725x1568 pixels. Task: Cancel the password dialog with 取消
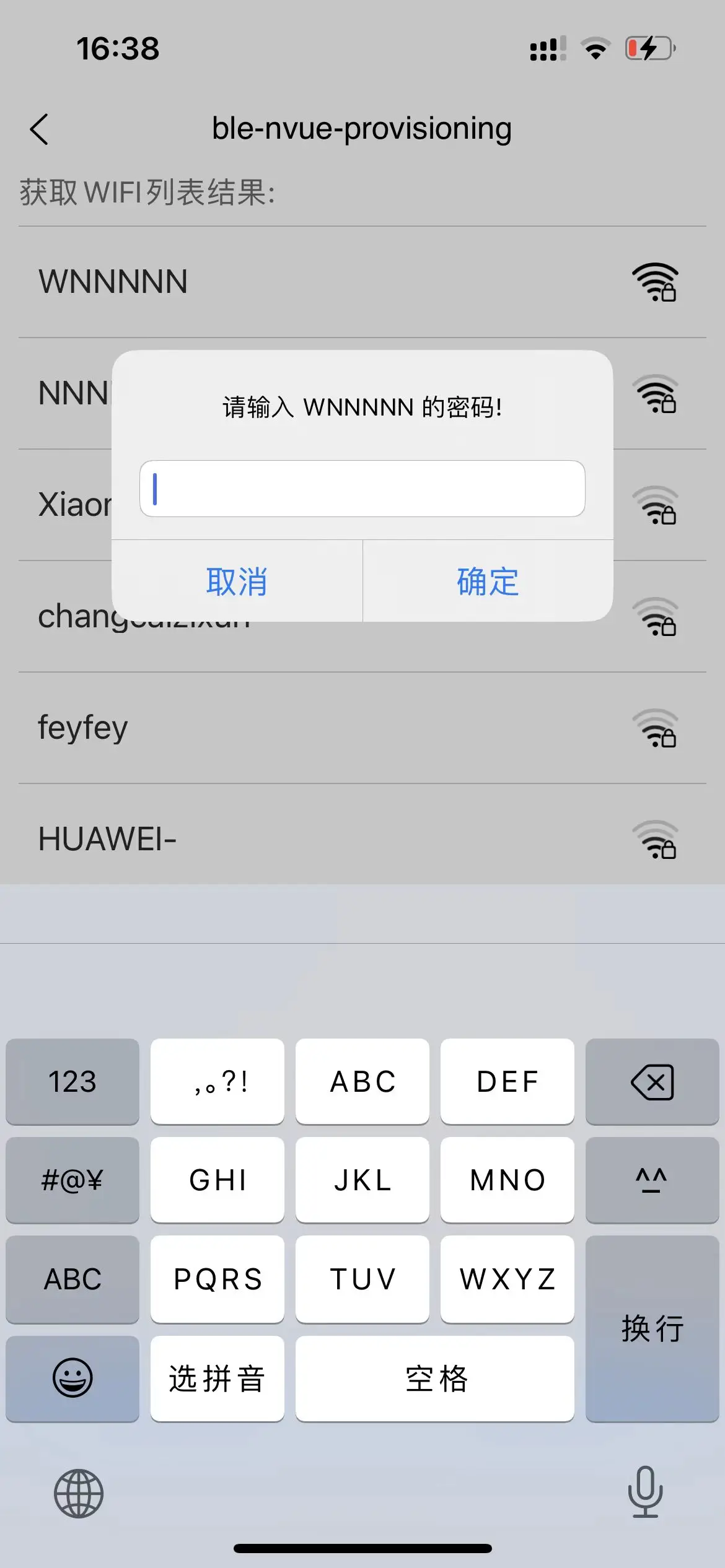point(237,581)
